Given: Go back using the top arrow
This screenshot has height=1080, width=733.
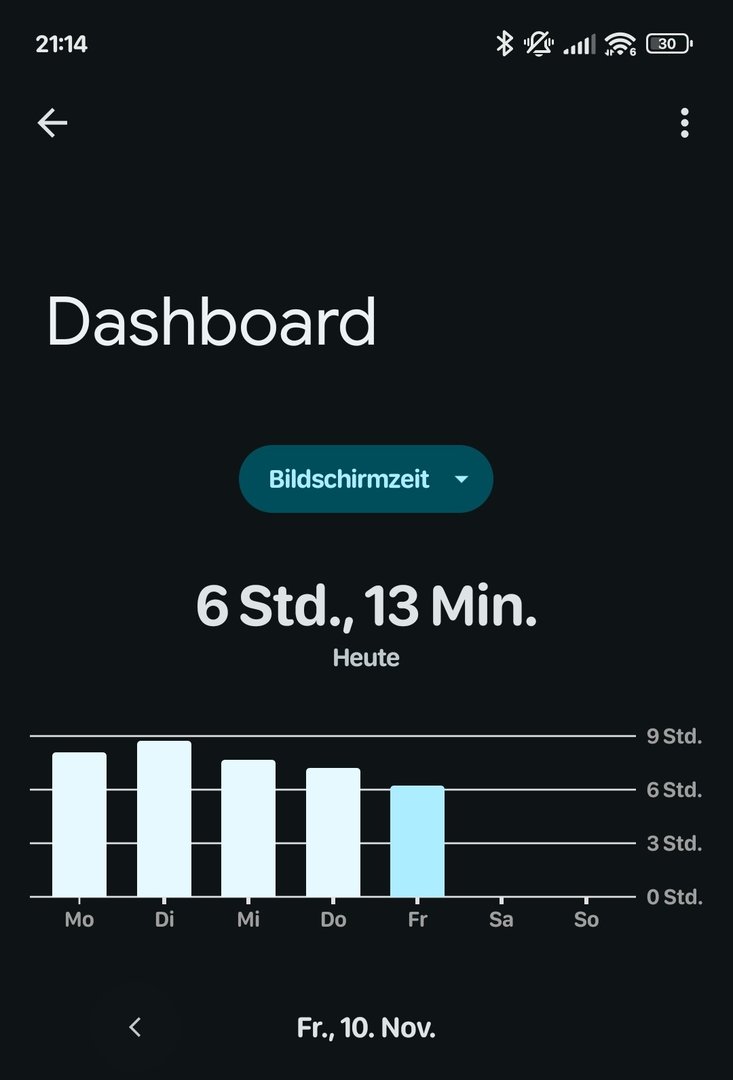Looking at the screenshot, I should pos(52,123).
